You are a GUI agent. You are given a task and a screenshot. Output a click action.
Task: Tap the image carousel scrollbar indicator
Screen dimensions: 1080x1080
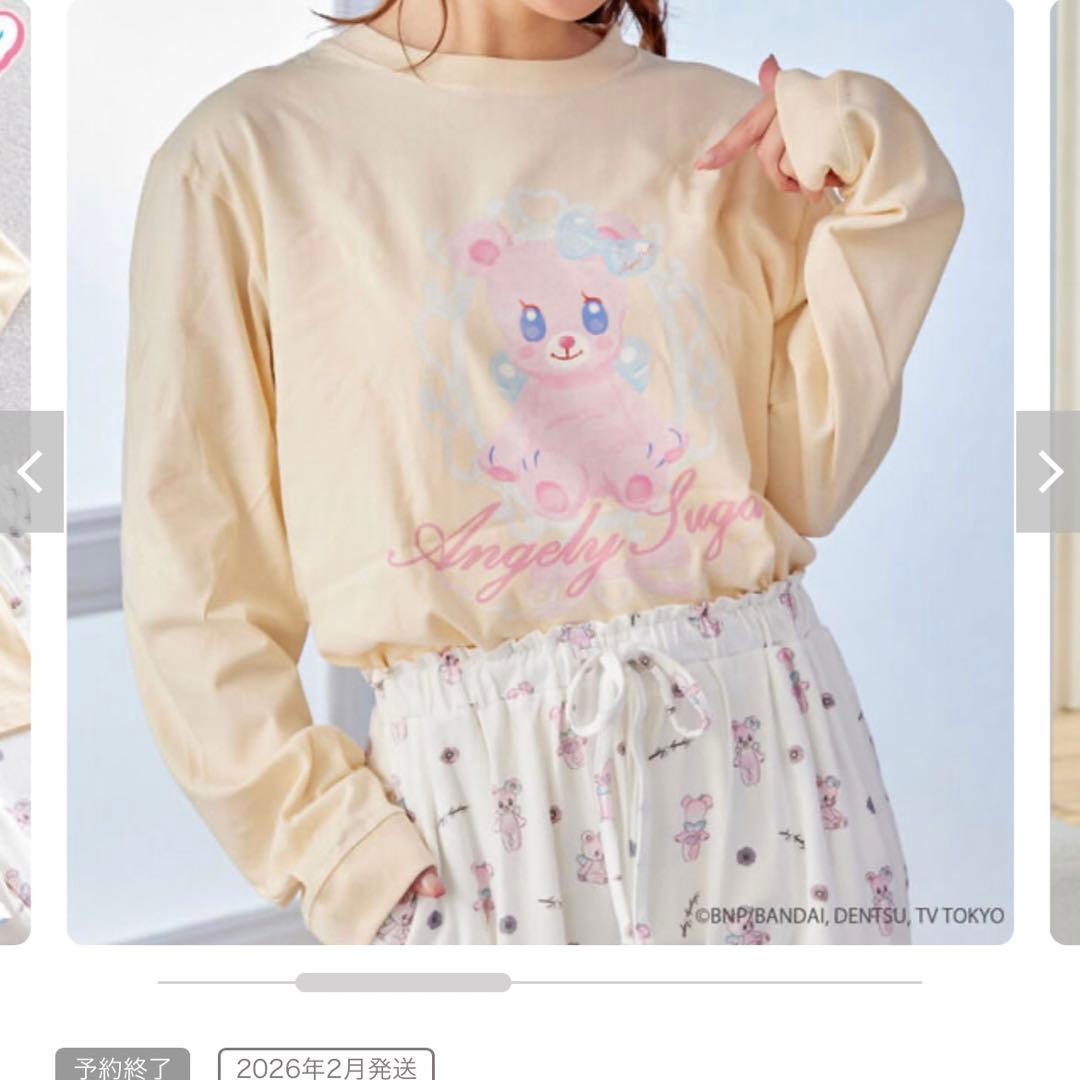point(403,982)
